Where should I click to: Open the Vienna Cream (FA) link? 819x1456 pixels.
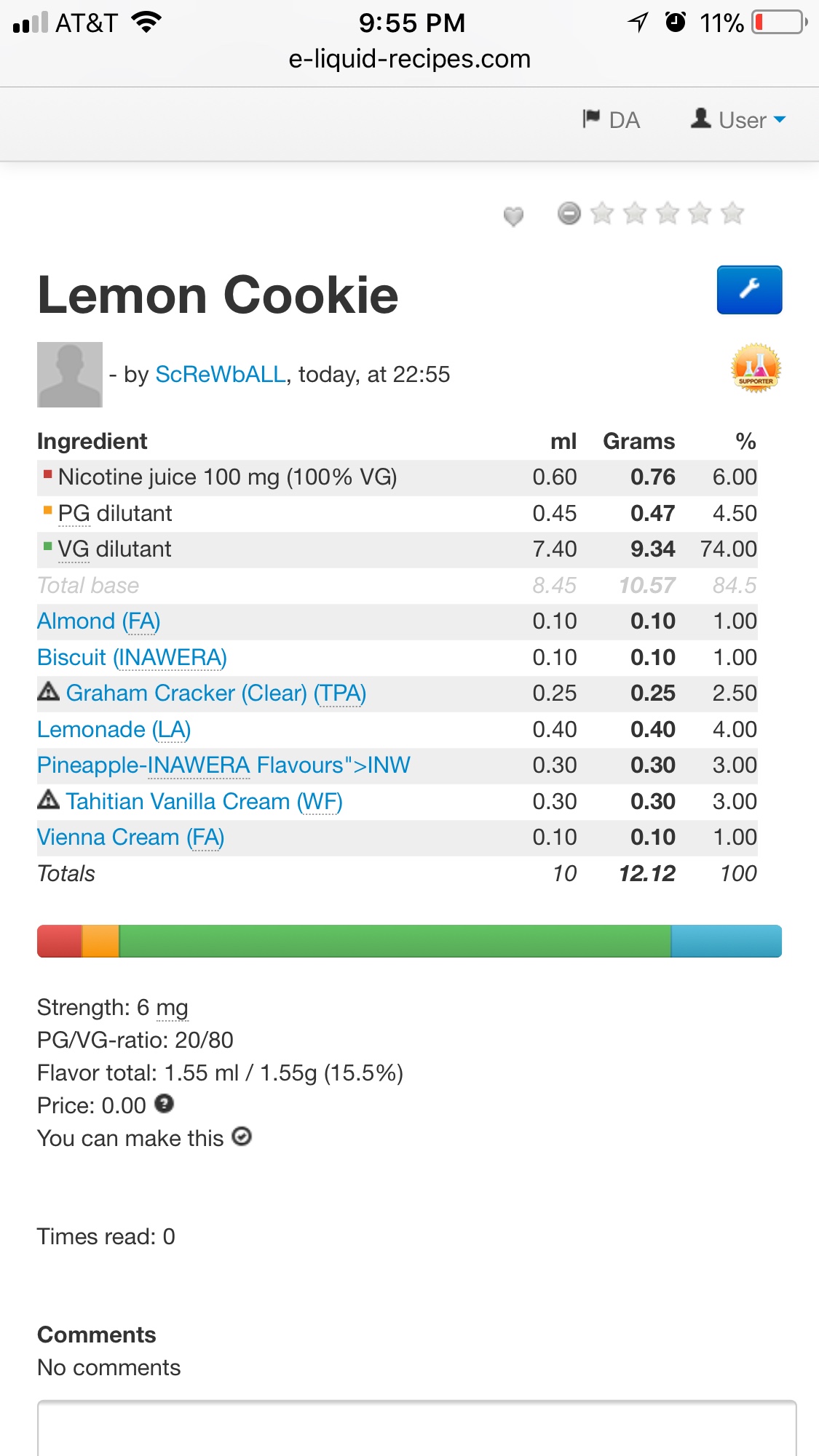[x=130, y=837]
